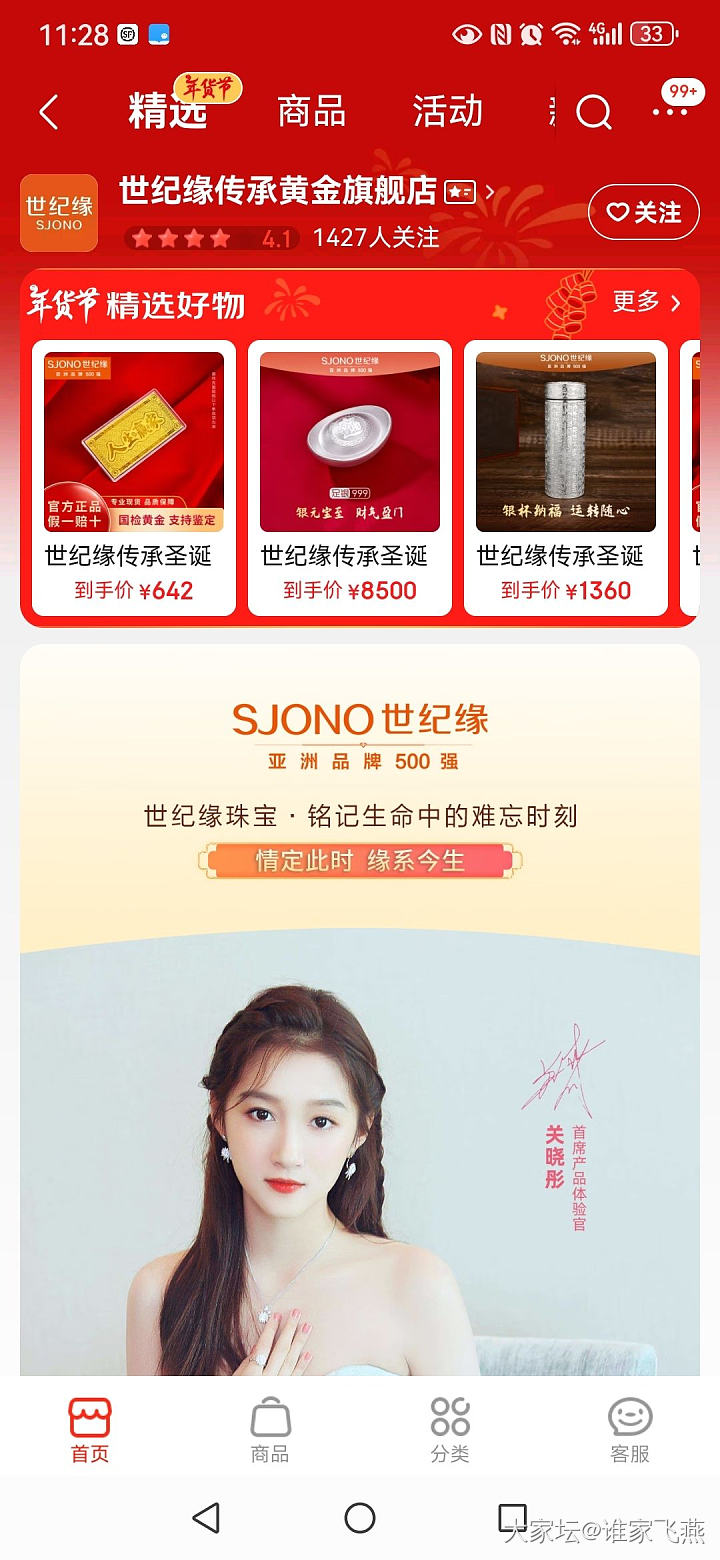Image resolution: width=720 pixels, height=1560 pixels.
Task: Follow the store with 关注 button
Action: [x=643, y=212]
